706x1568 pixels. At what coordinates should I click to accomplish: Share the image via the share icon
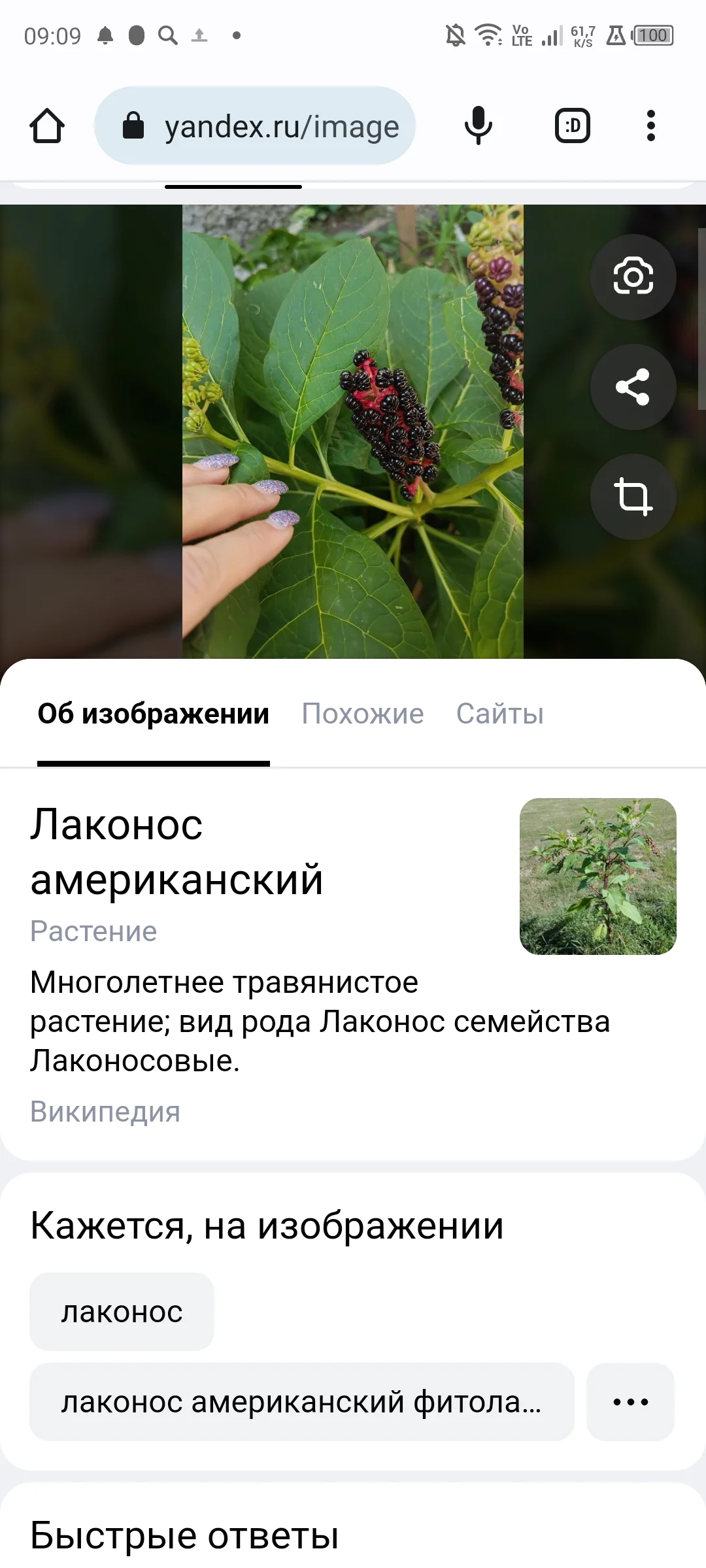pos(633,387)
